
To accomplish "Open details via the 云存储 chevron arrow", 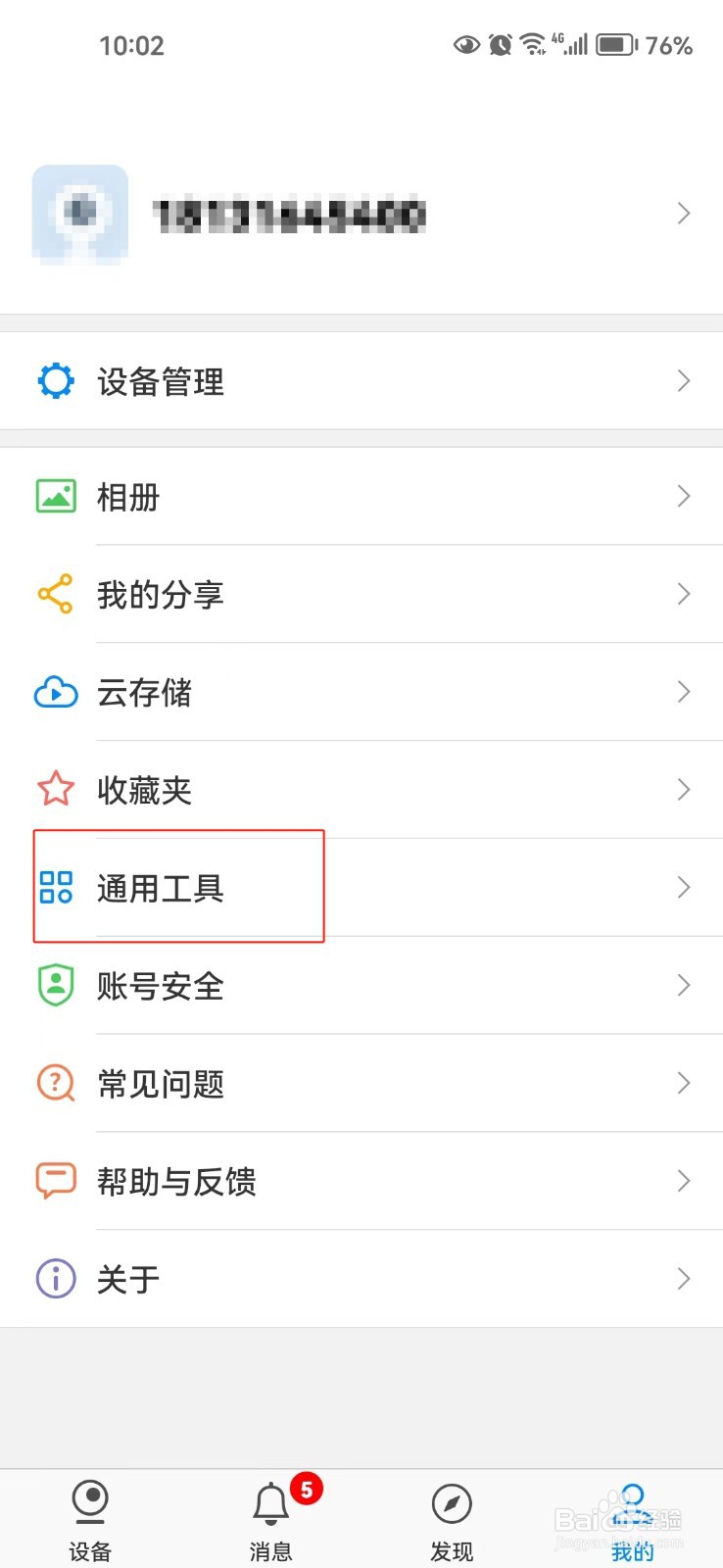I will pyautogui.click(x=685, y=692).
